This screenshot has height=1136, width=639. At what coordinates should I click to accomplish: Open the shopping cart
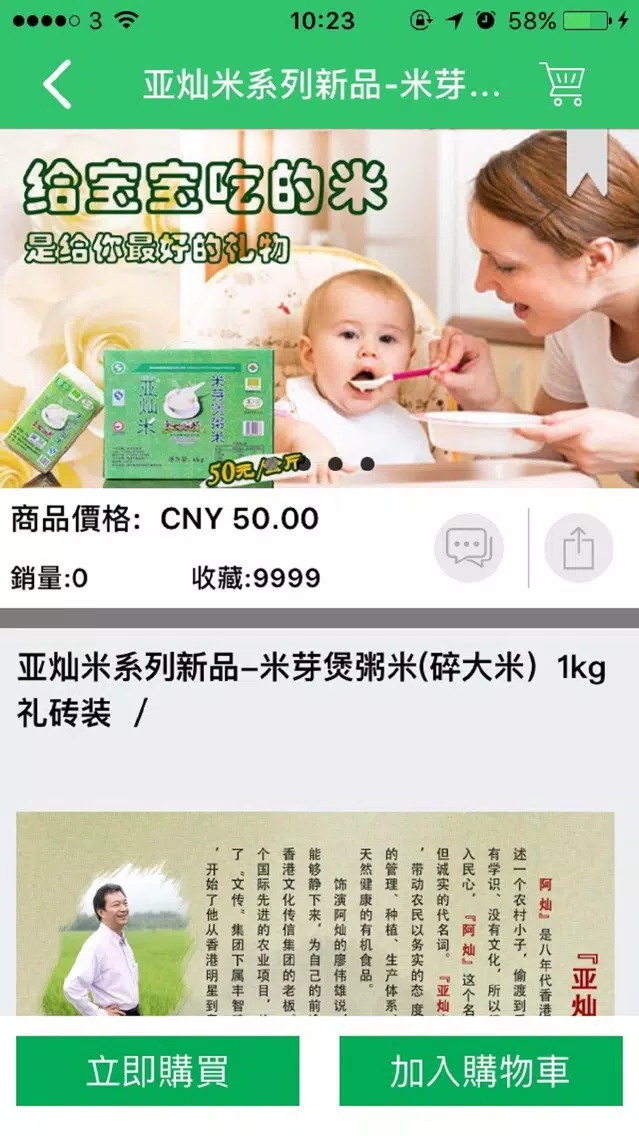[562, 84]
